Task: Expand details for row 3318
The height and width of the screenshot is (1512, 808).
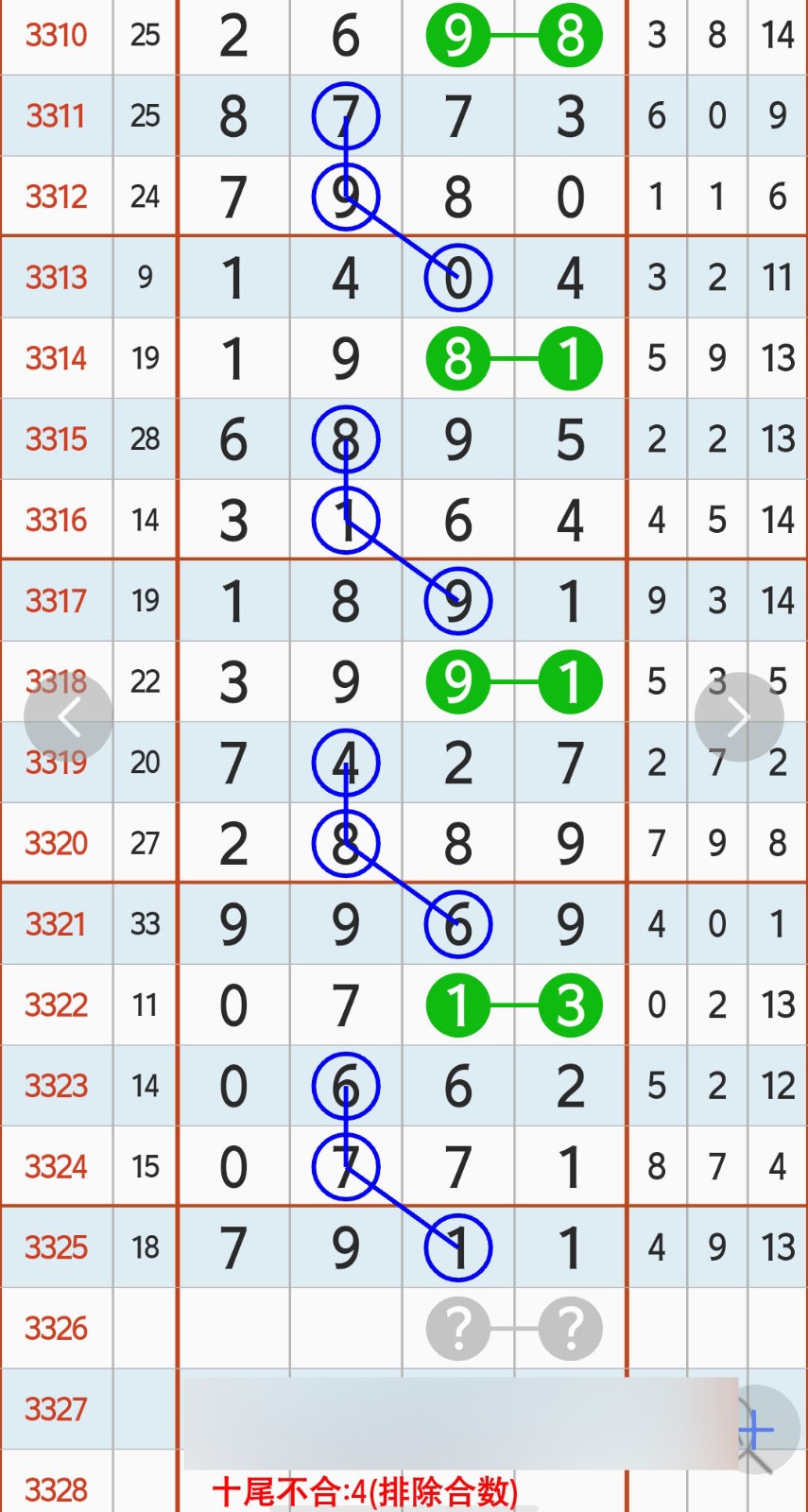Action: tap(57, 681)
